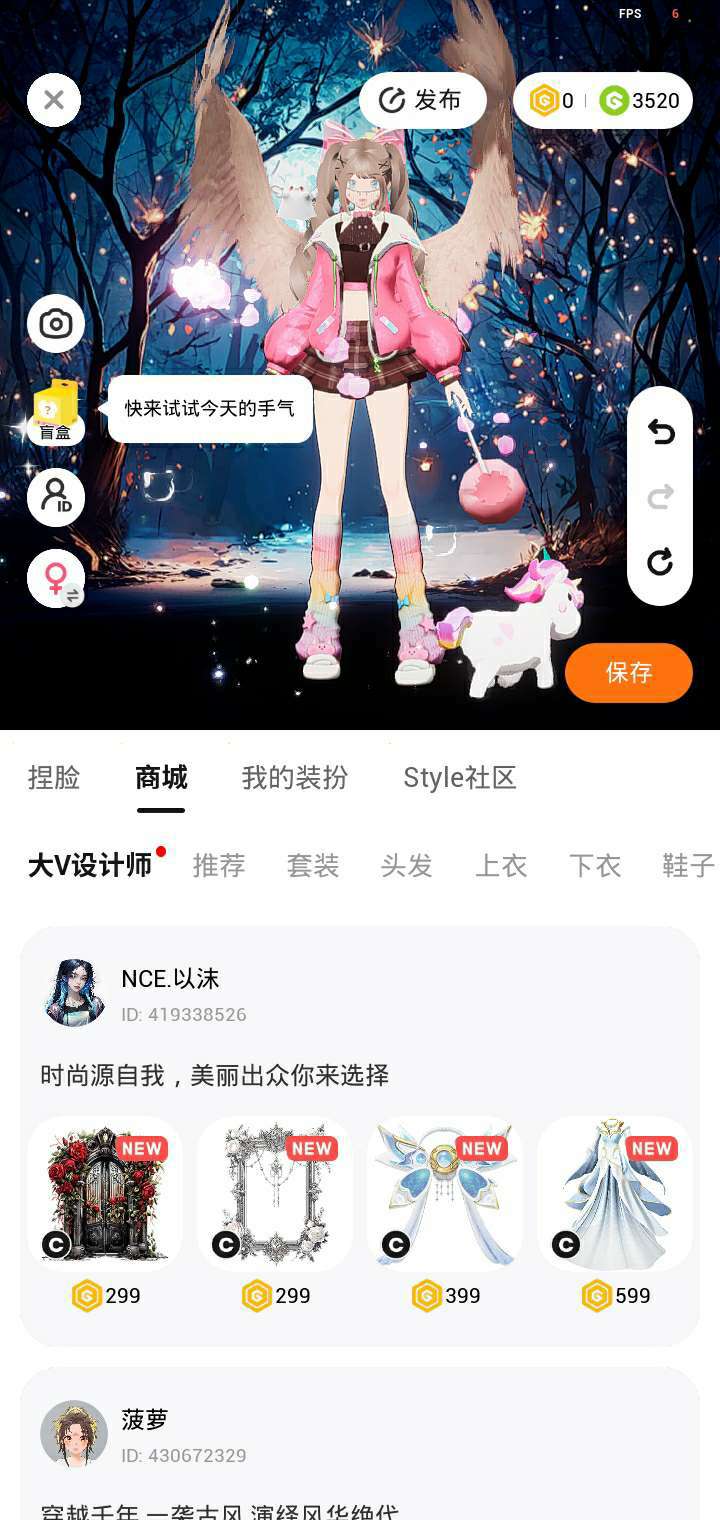Save the outfit with 保存
The image size is (720, 1520).
coord(629,673)
